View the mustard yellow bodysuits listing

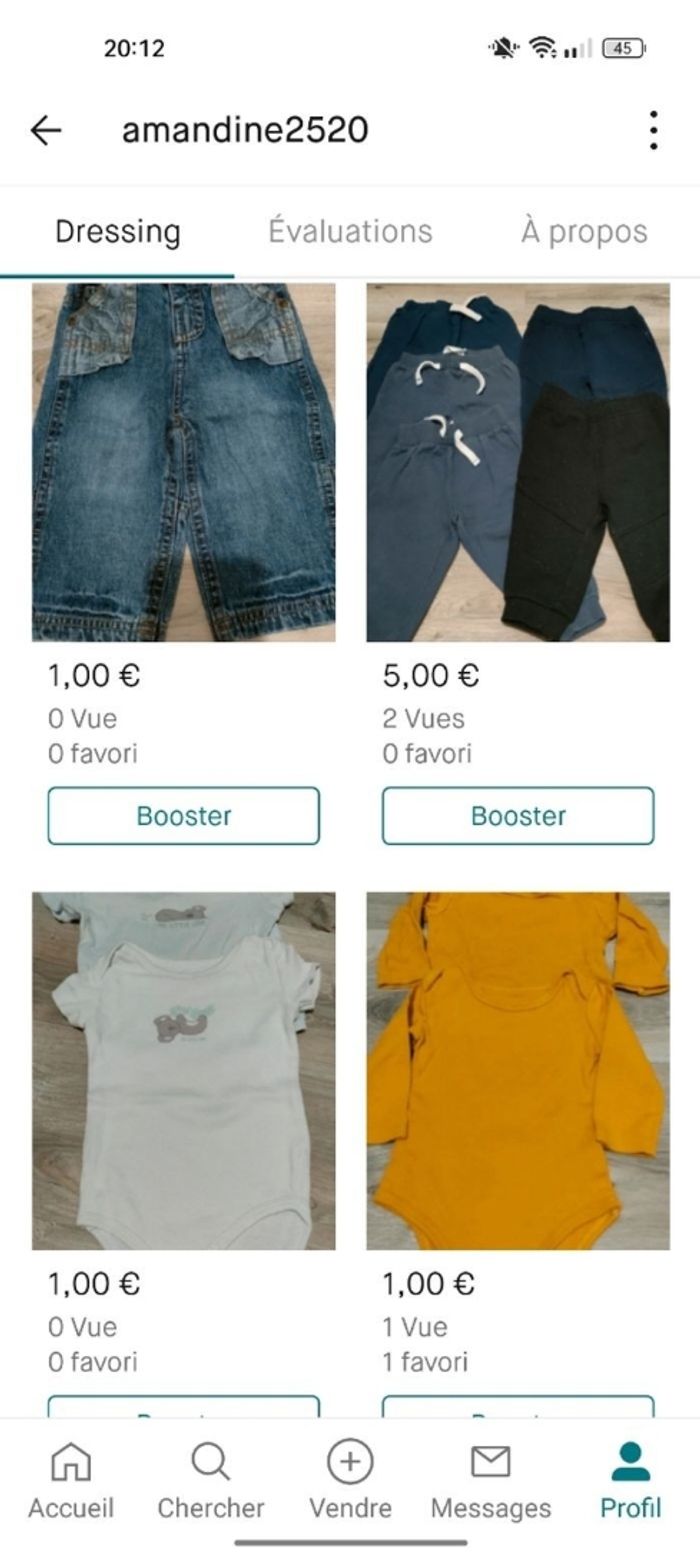pyautogui.click(x=518, y=1070)
